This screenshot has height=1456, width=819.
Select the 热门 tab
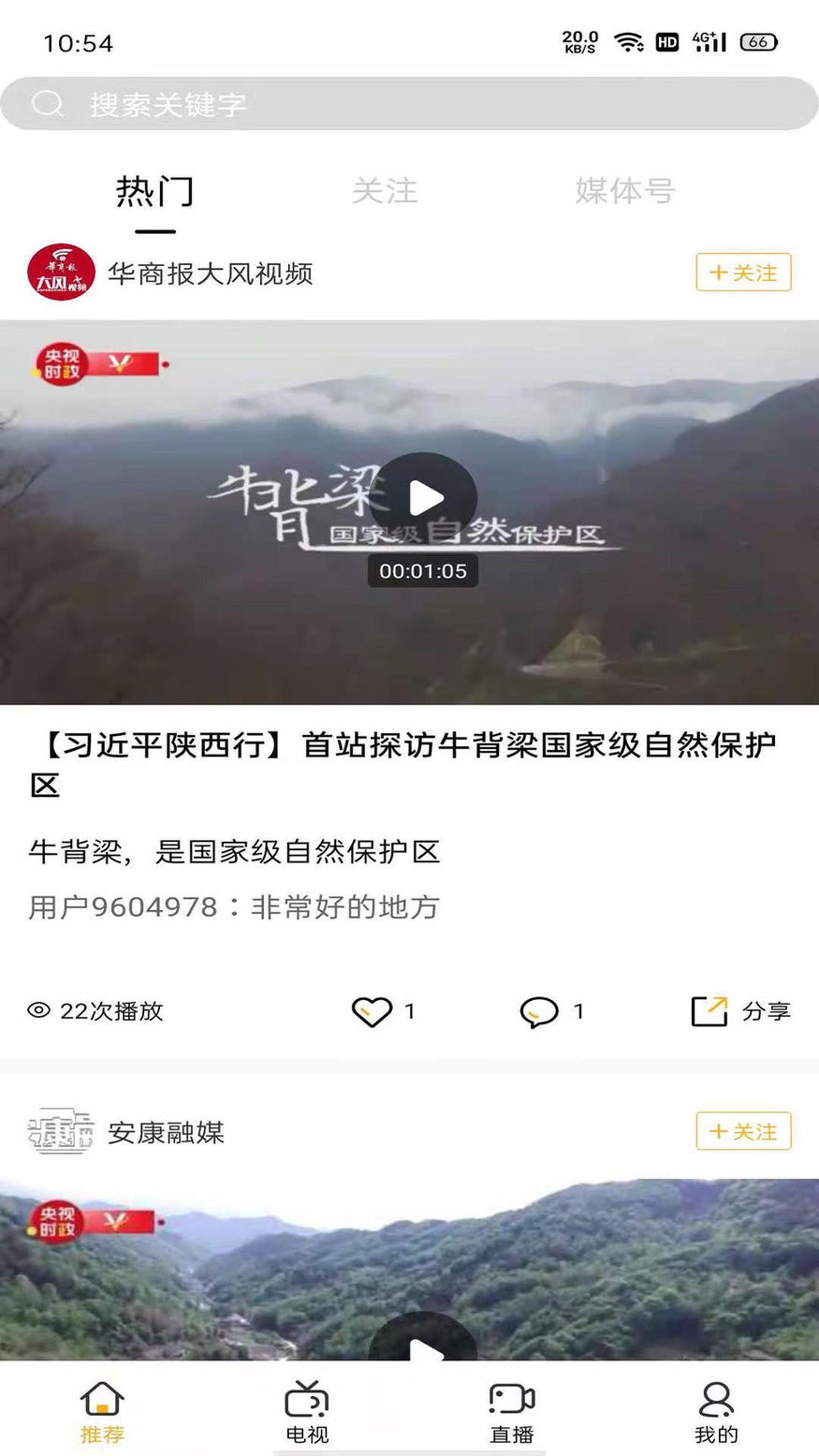coord(156,191)
